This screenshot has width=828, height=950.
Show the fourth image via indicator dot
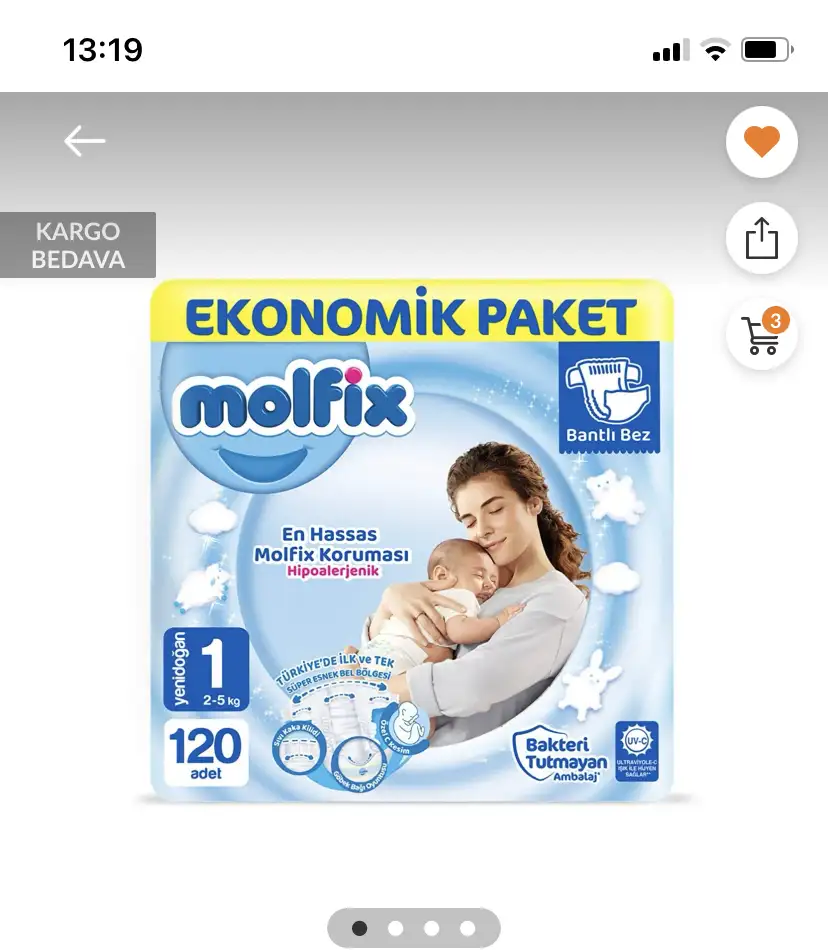pyautogui.click(x=468, y=928)
